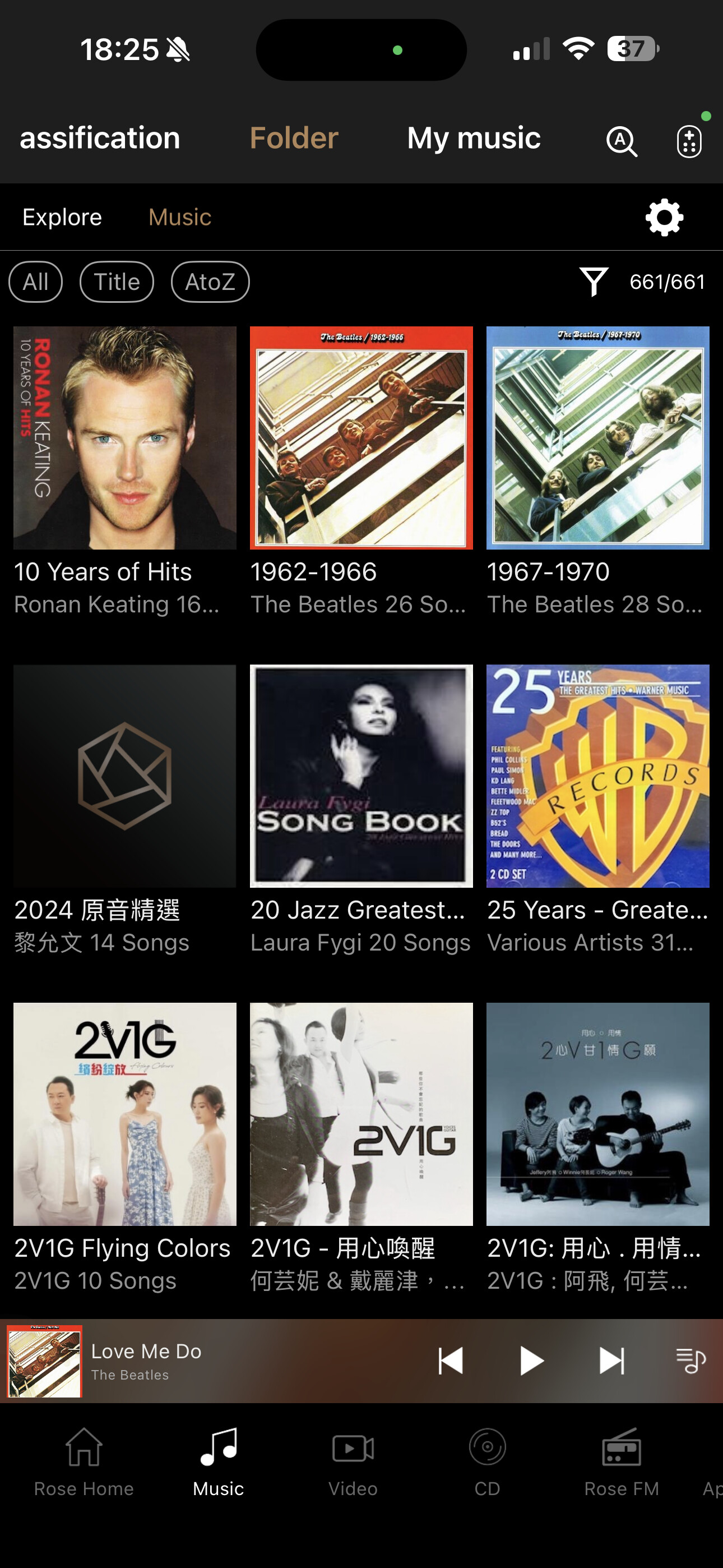The height and width of the screenshot is (1568, 723).
Task: Open the play queue icon
Action: (690, 1361)
